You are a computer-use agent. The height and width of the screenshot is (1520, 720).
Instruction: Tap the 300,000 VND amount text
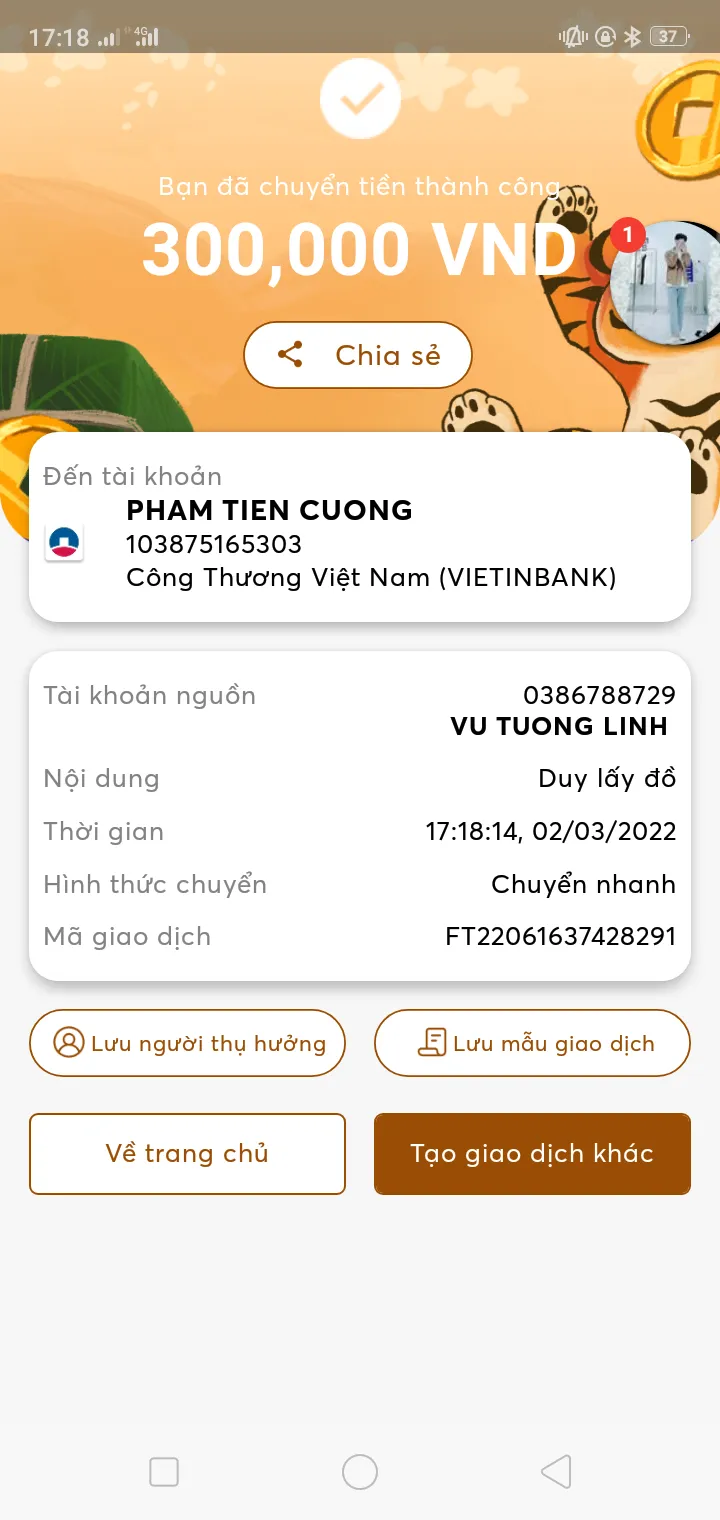[x=360, y=248]
